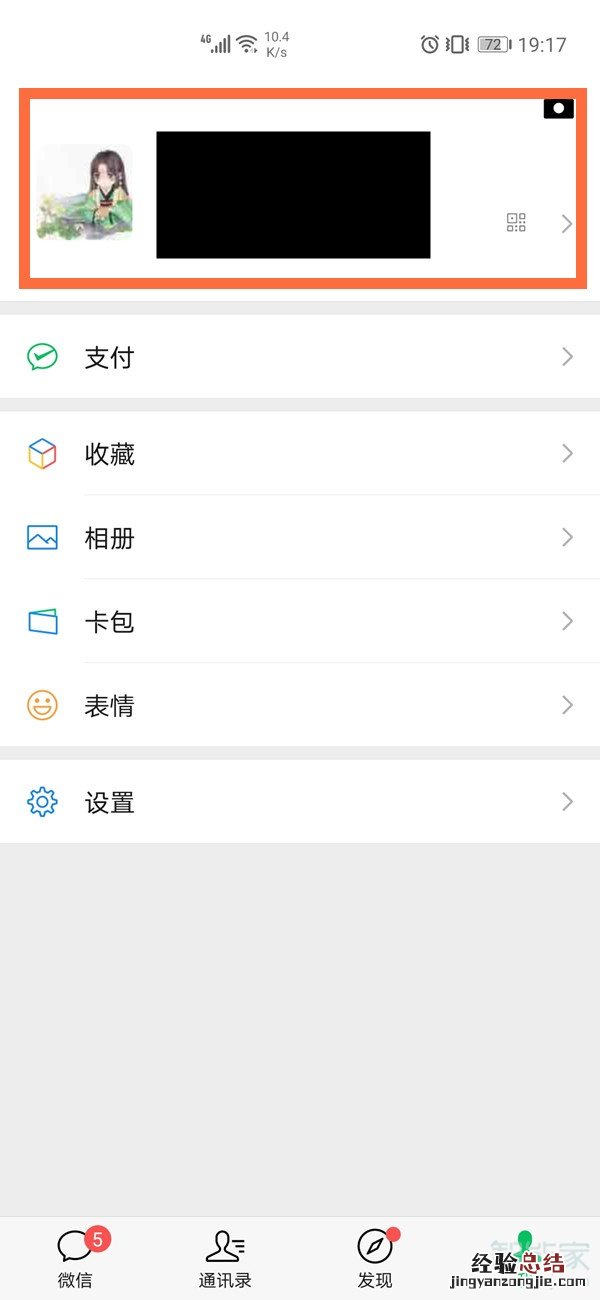This screenshot has height=1300, width=600.
Task: Switch to the 通讯录 contacts tab
Action: [225, 1258]
